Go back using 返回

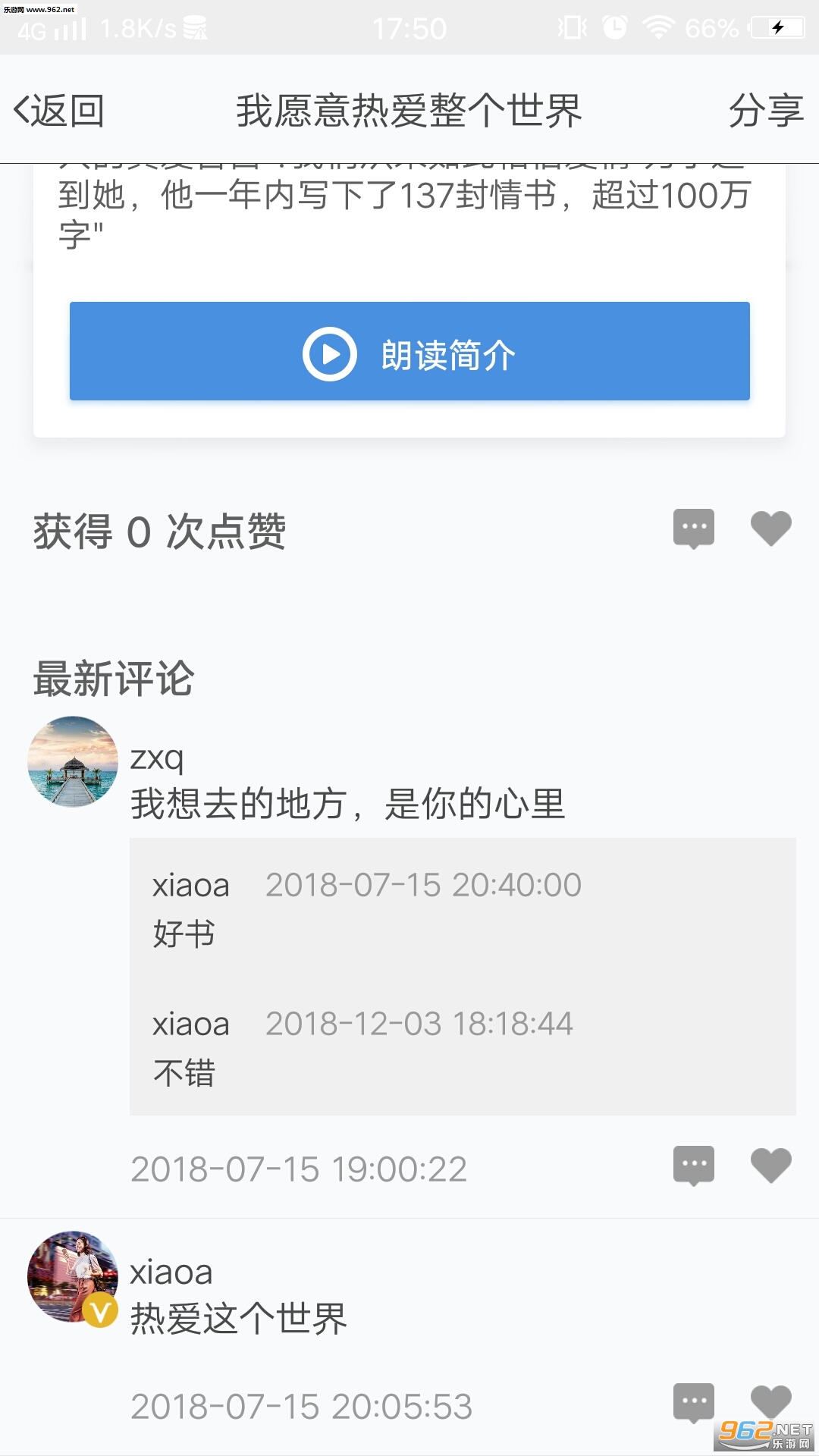59,111
